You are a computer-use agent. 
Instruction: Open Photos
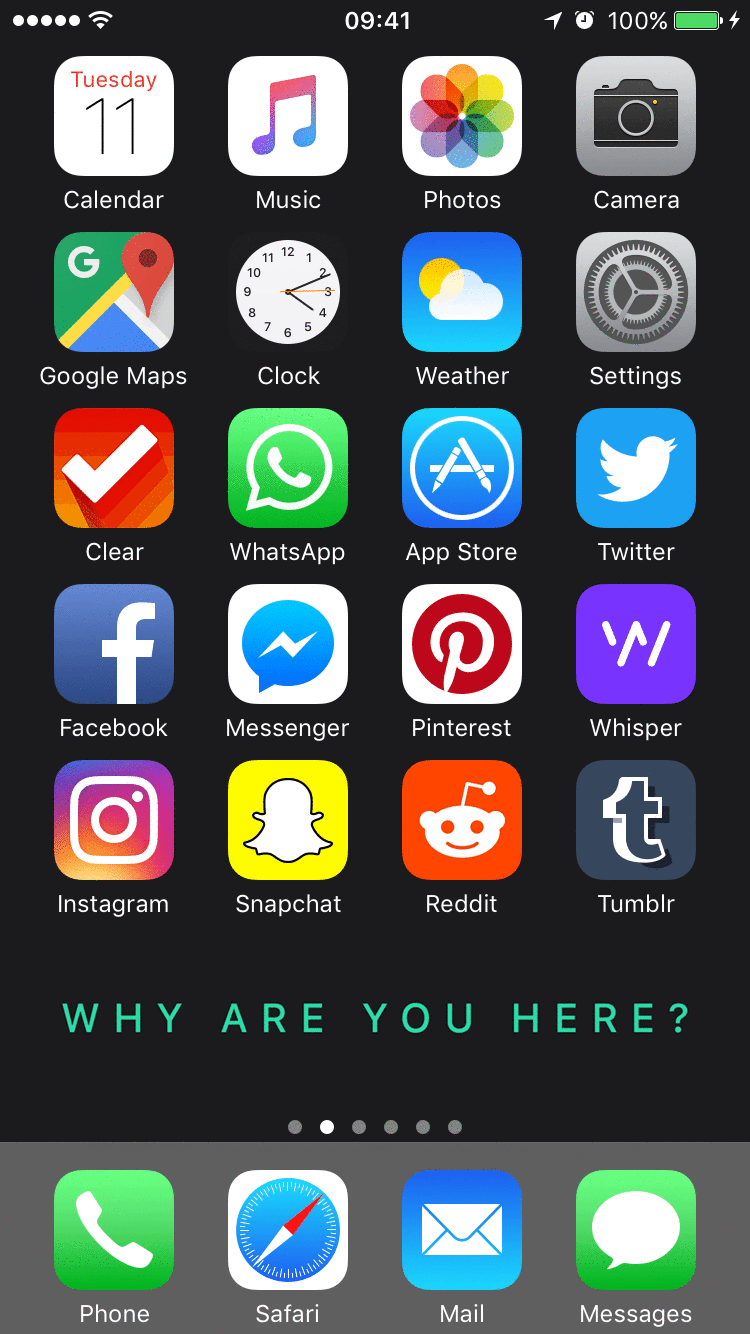(x=462, y=116)
